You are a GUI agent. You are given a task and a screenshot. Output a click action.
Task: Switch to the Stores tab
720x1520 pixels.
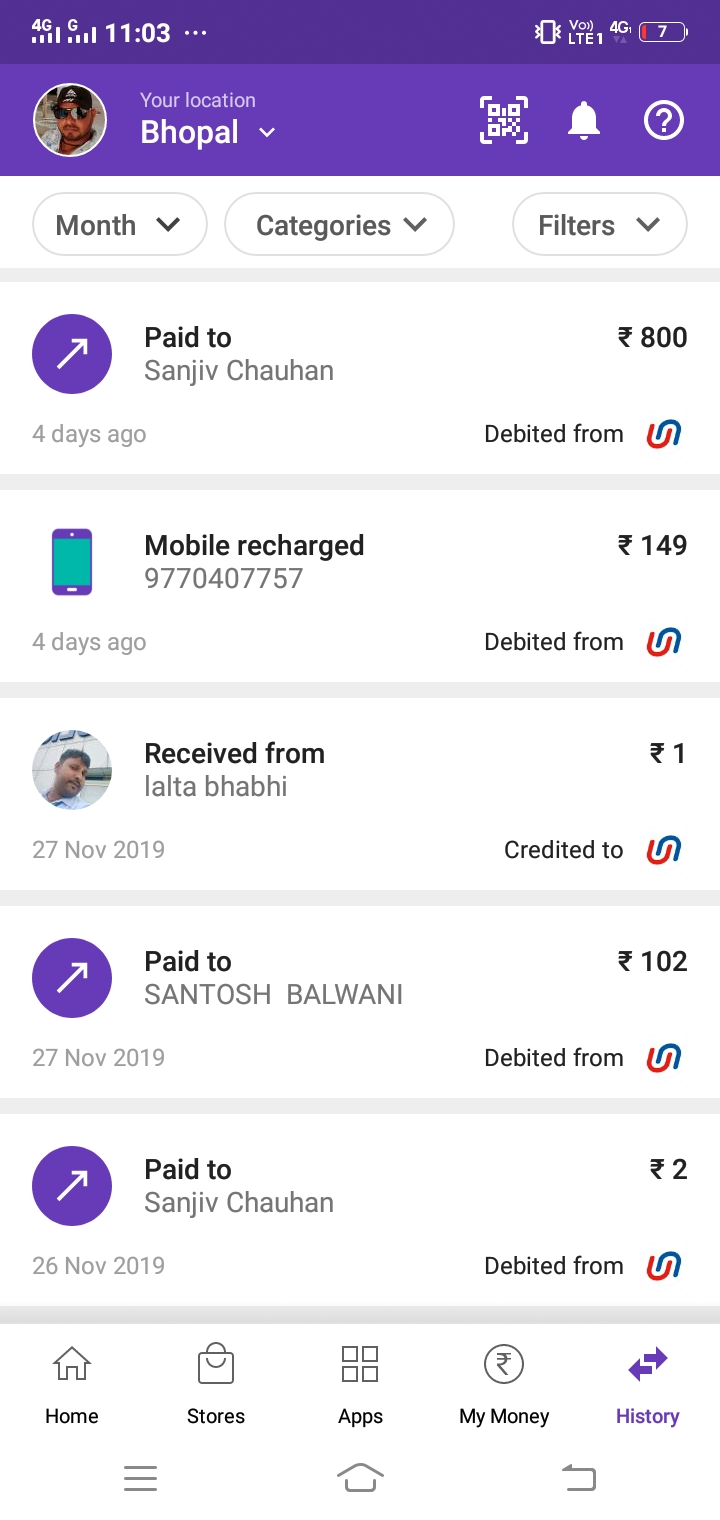pos(216,1384)
